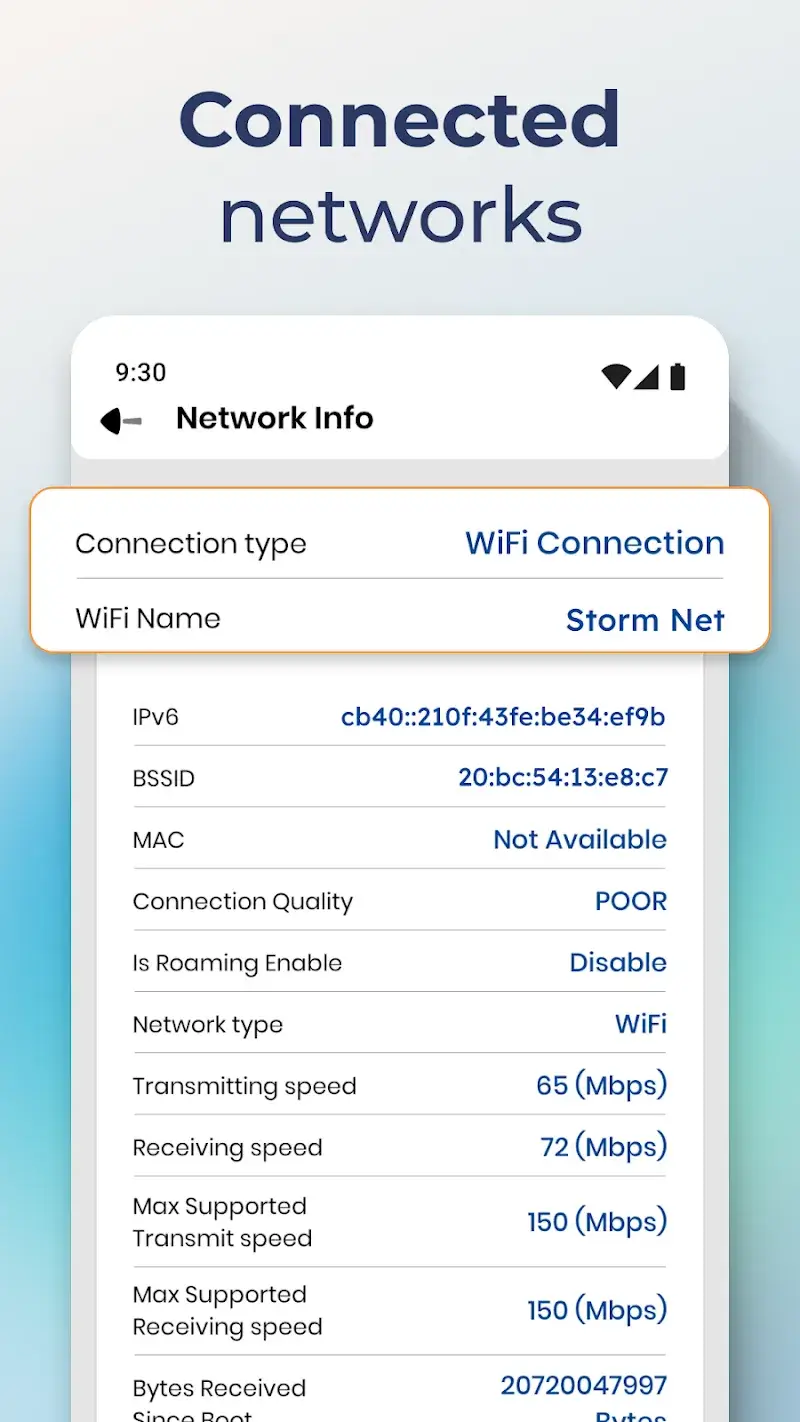The width and height of the screenshot is (800, 1422).
Task: Select the Storm Net WiFi name value
Action: pos(645,619)
